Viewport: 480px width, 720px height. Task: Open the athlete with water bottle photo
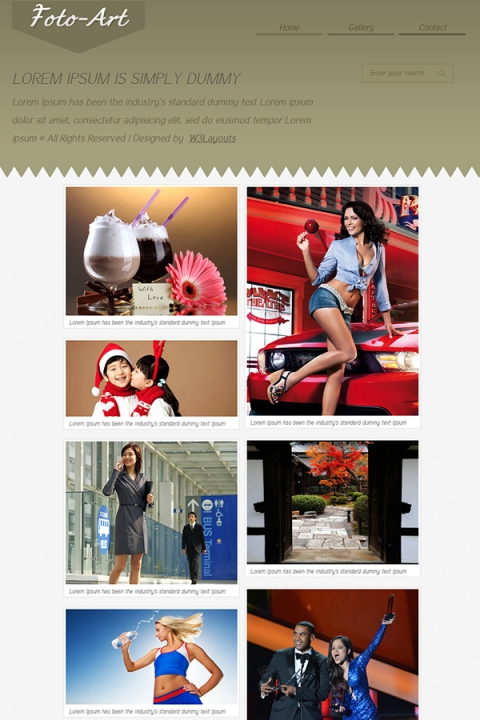152,657
